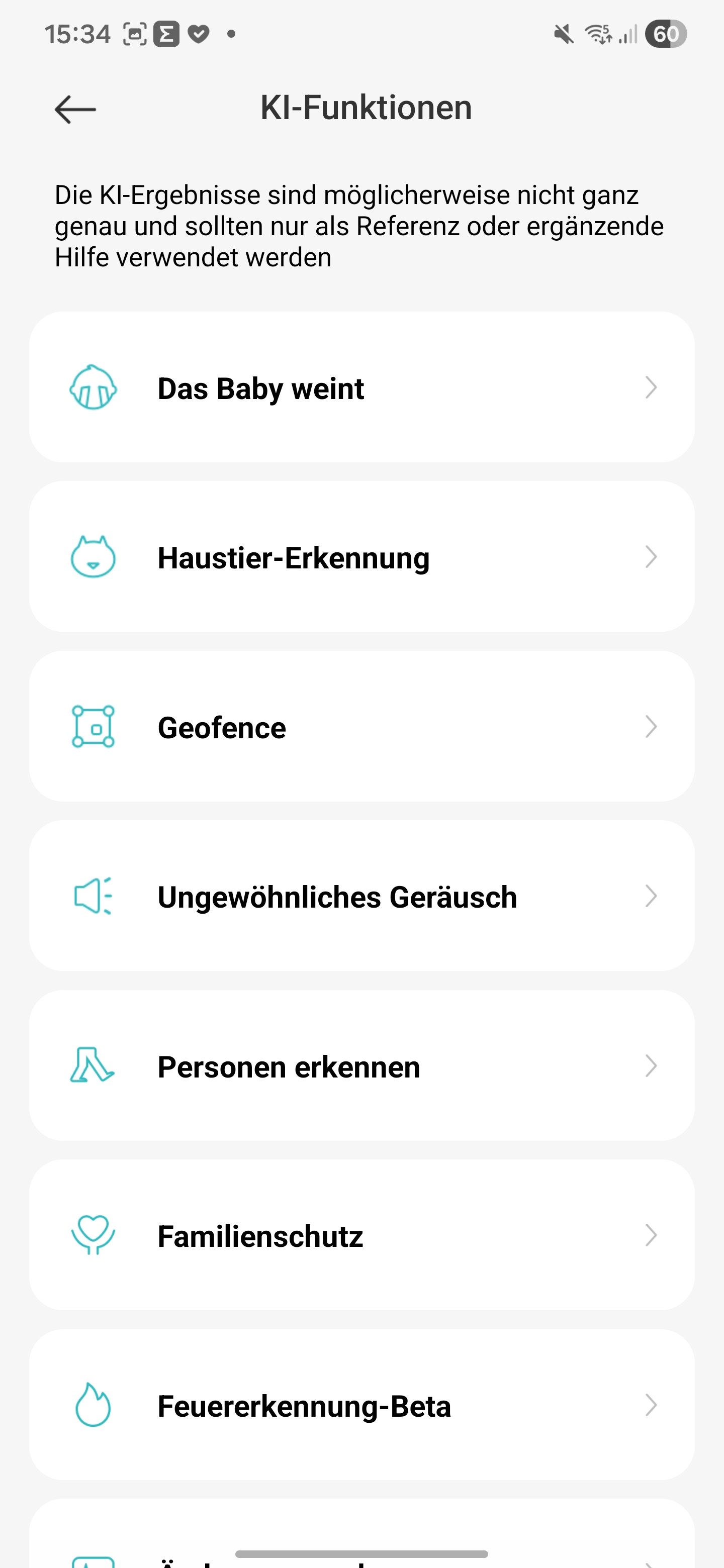Open the Familienschutz feature
The image size is (724, 1568).
[x=361, y=1236]
